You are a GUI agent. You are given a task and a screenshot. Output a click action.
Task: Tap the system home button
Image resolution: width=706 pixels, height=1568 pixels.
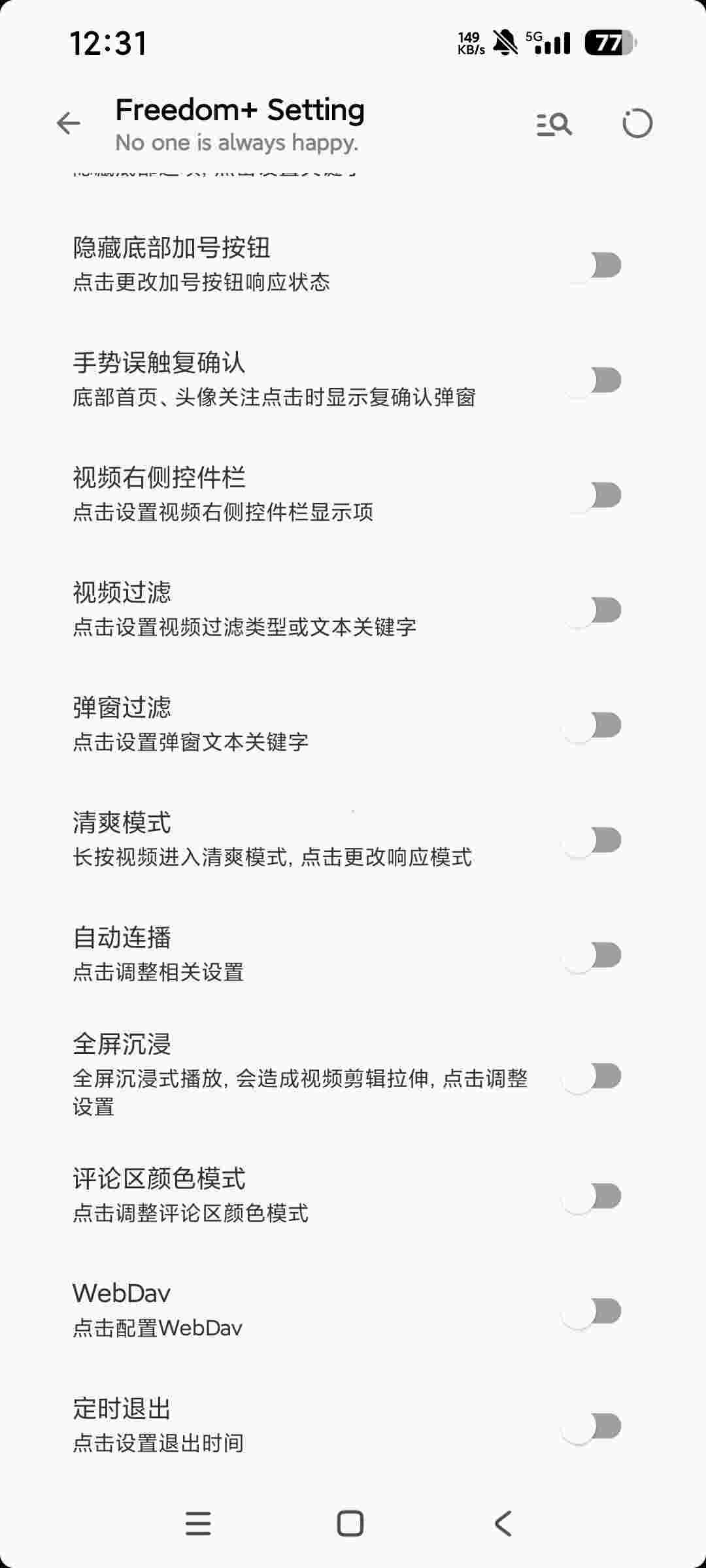point(350,1524)
